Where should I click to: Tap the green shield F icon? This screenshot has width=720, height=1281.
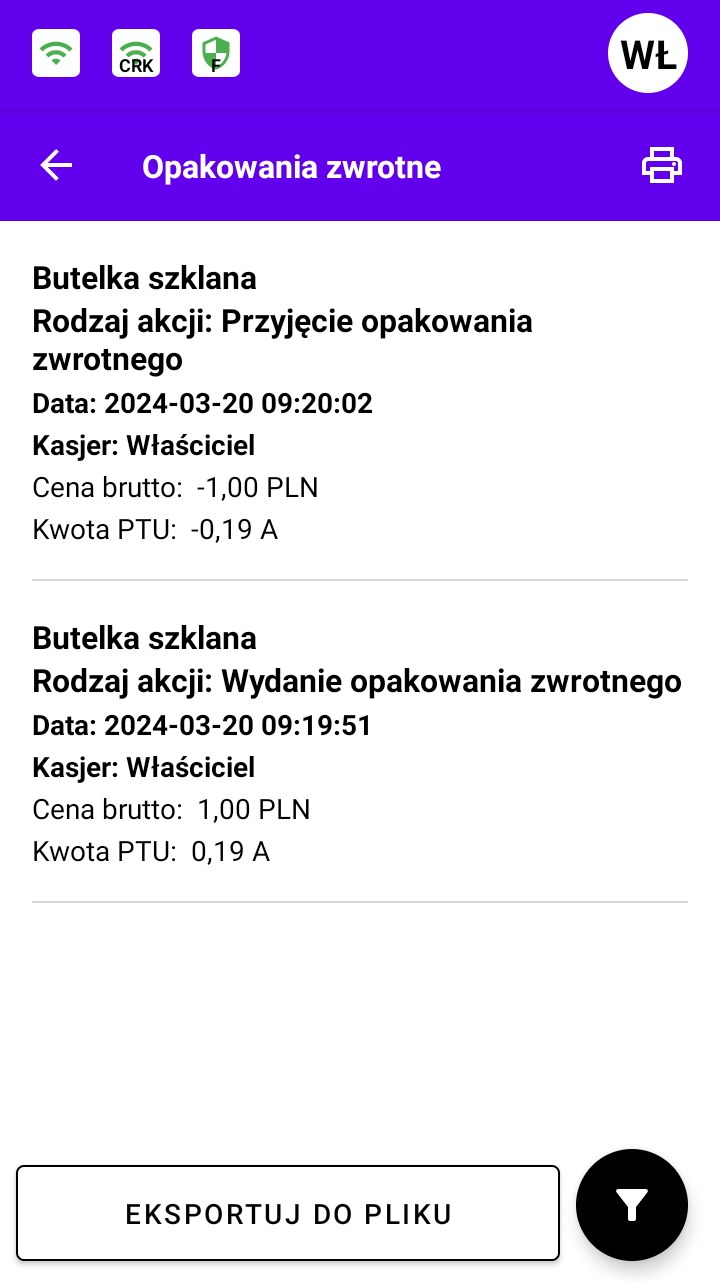point(216,53)
